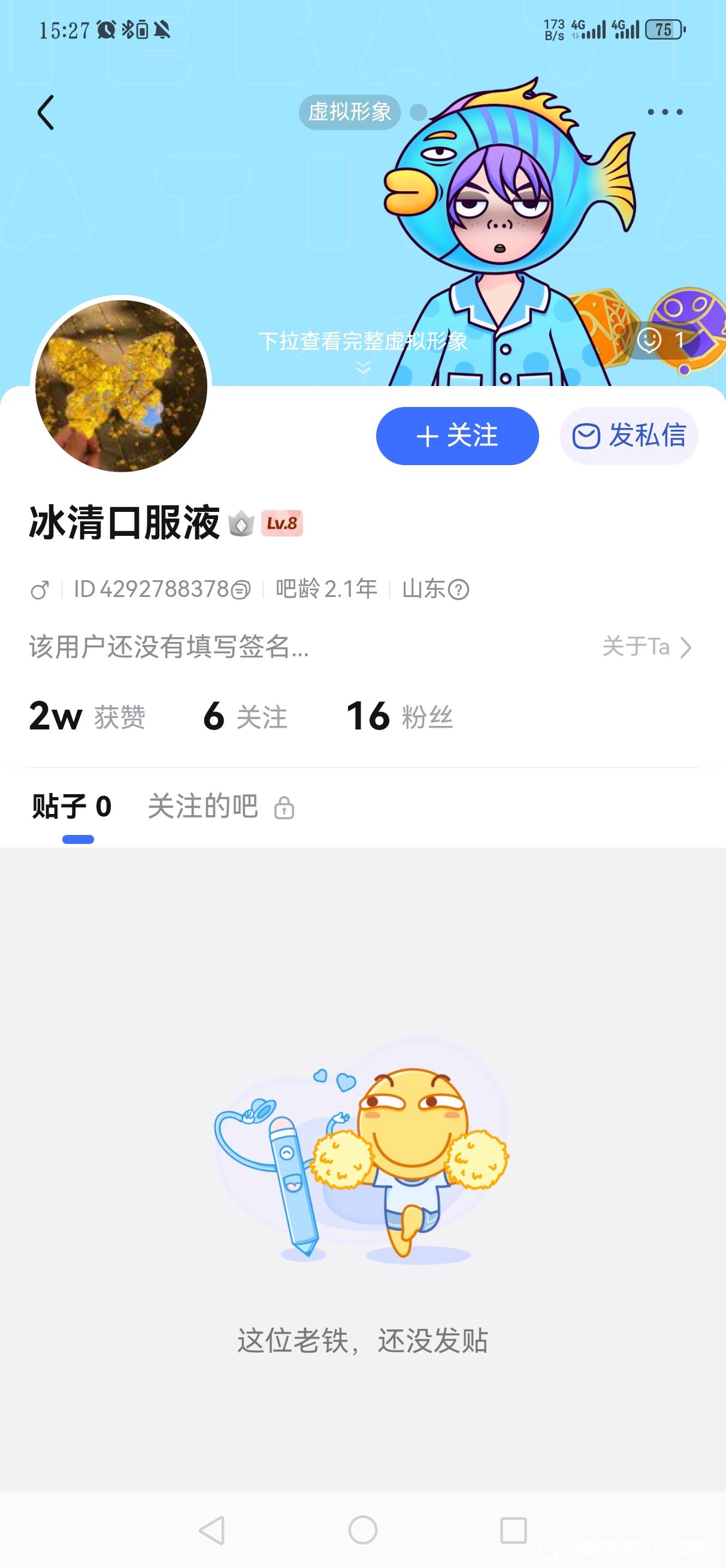Tap the help icon beside 山东
Image resolution: width=726 pixels, height=1568 pixels.
[x=458, y=590]
